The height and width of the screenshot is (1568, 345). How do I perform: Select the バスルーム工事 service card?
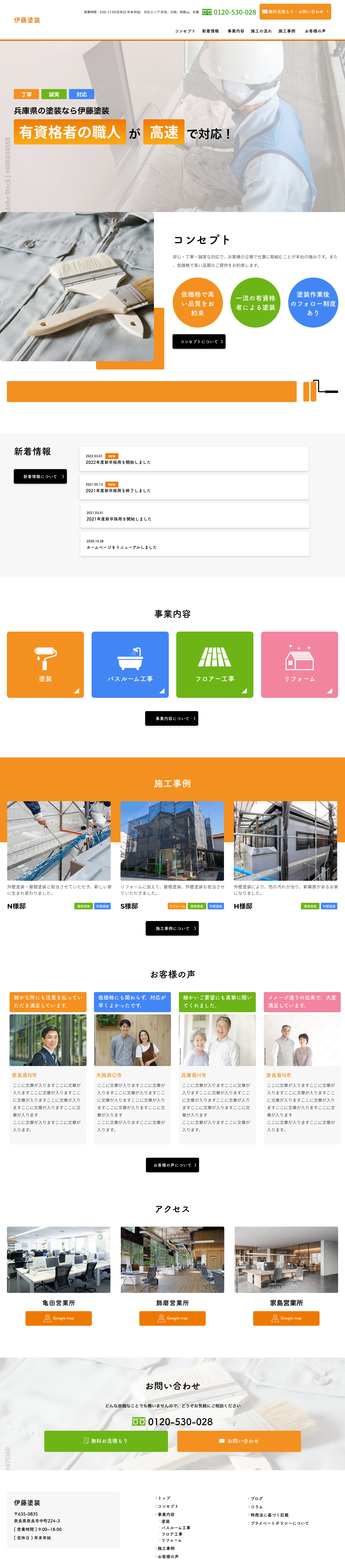click(130, 664)
